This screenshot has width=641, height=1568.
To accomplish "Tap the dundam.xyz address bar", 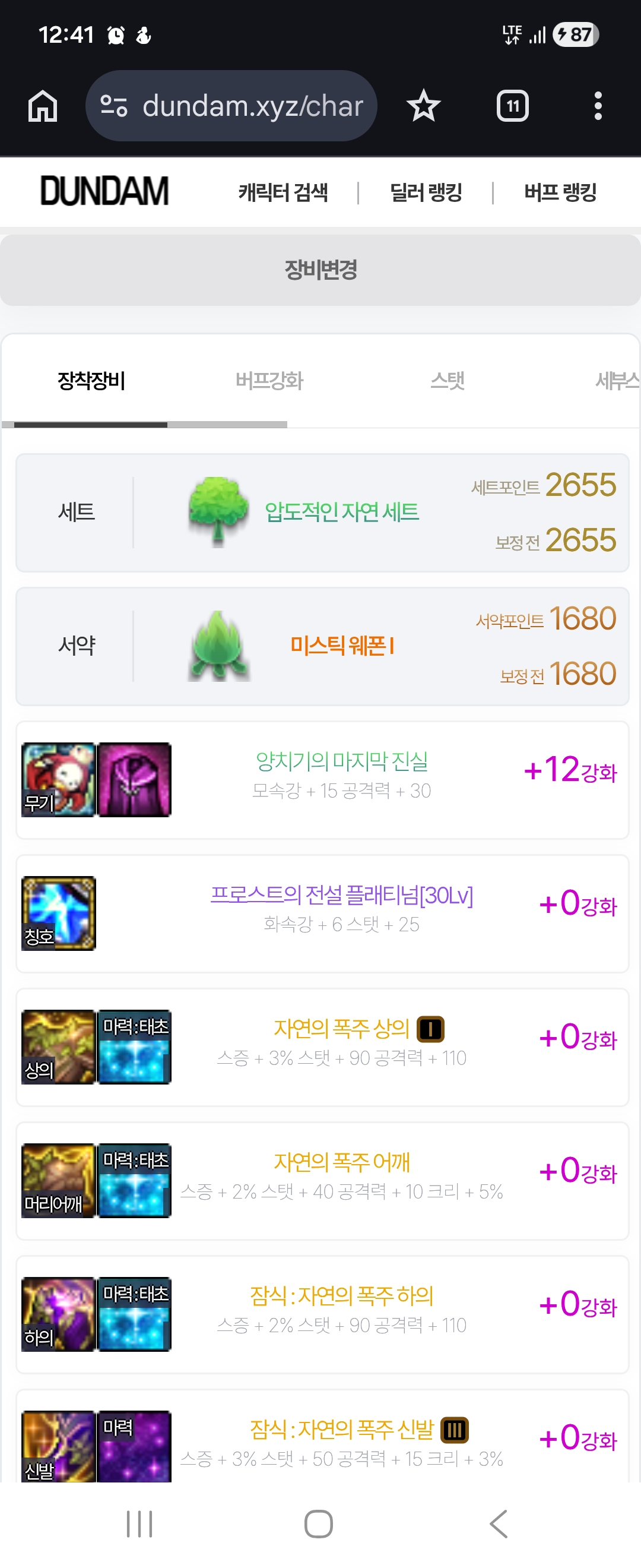I will click(x=231, y=106).
